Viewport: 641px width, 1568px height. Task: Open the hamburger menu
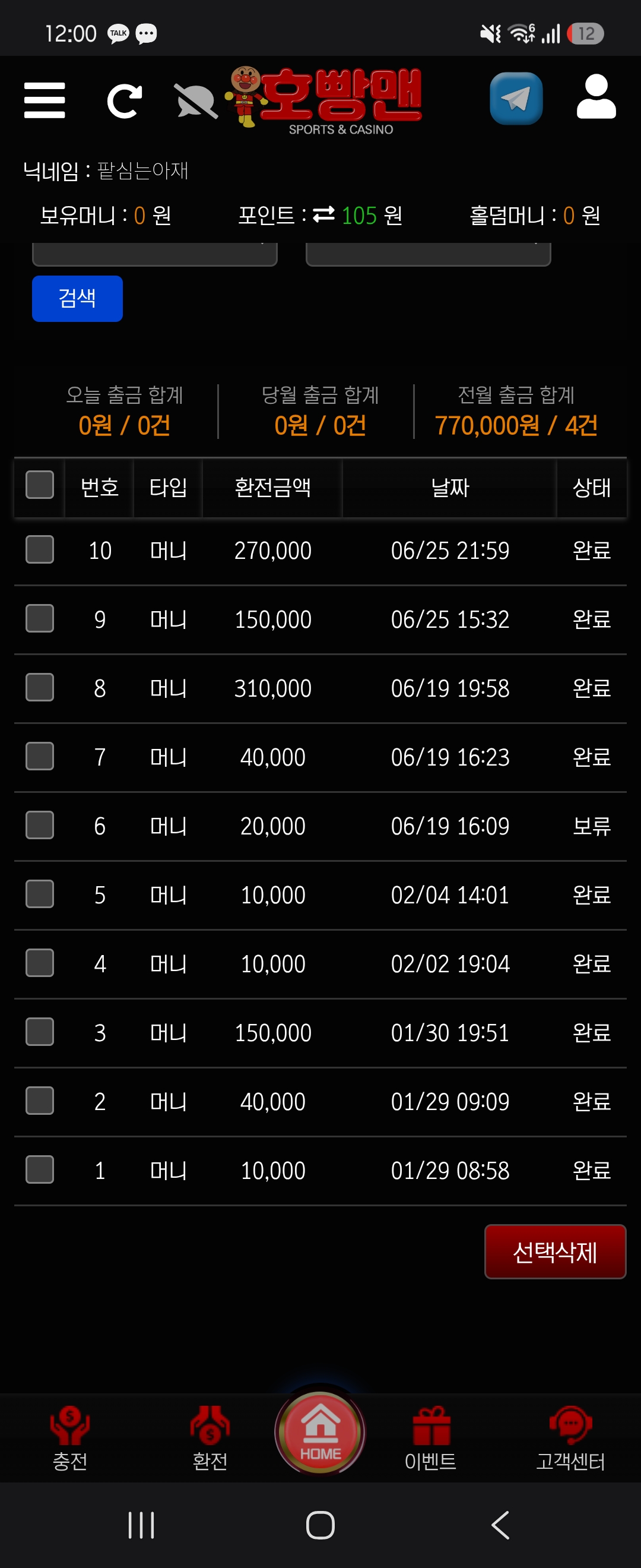pyautogui.click(x=45, y=100)
